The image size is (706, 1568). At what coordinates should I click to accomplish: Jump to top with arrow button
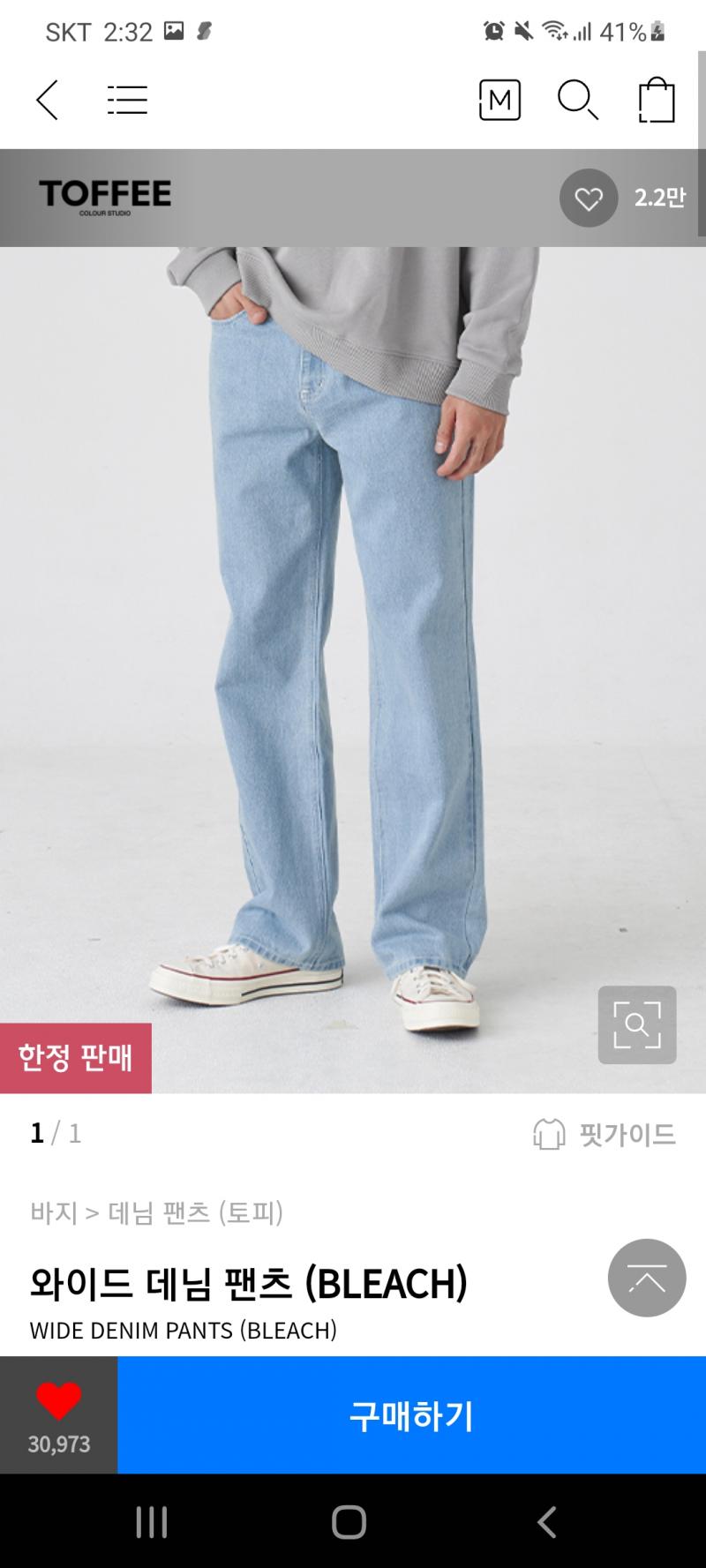click(647, 1278)
